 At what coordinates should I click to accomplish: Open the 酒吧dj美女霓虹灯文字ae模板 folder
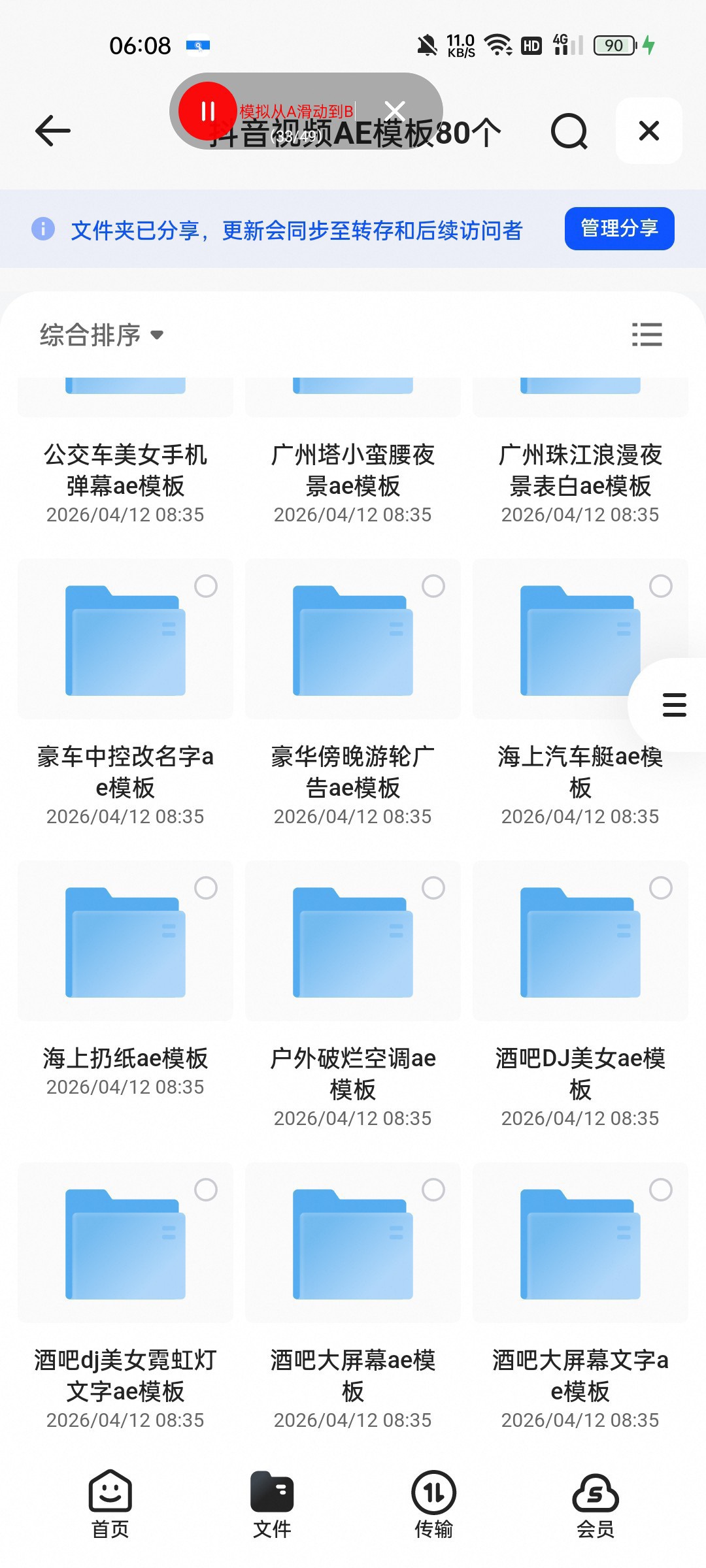(126, 1244)
